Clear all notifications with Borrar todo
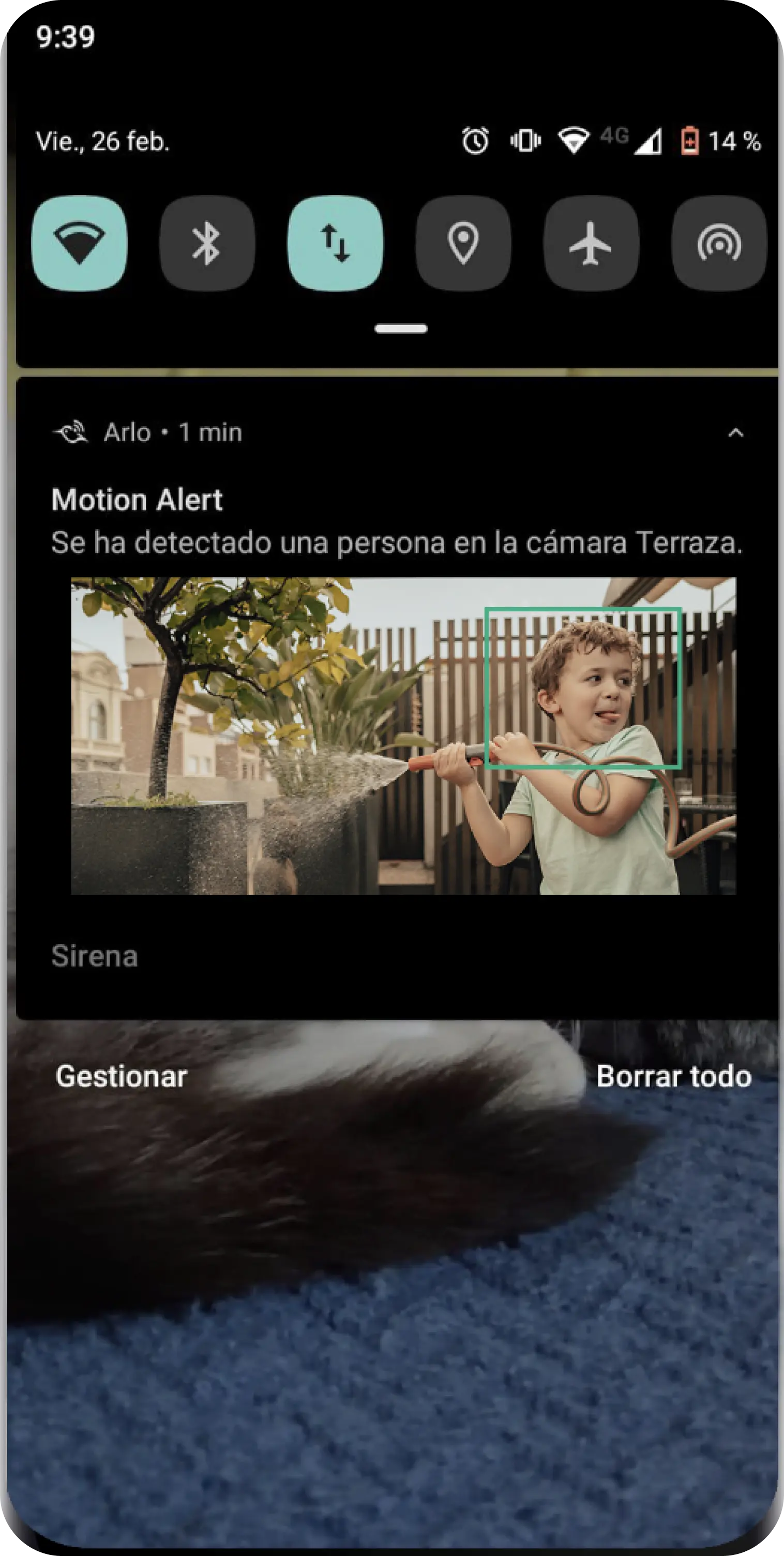784x1556 pixels. tap(673, 1076)
